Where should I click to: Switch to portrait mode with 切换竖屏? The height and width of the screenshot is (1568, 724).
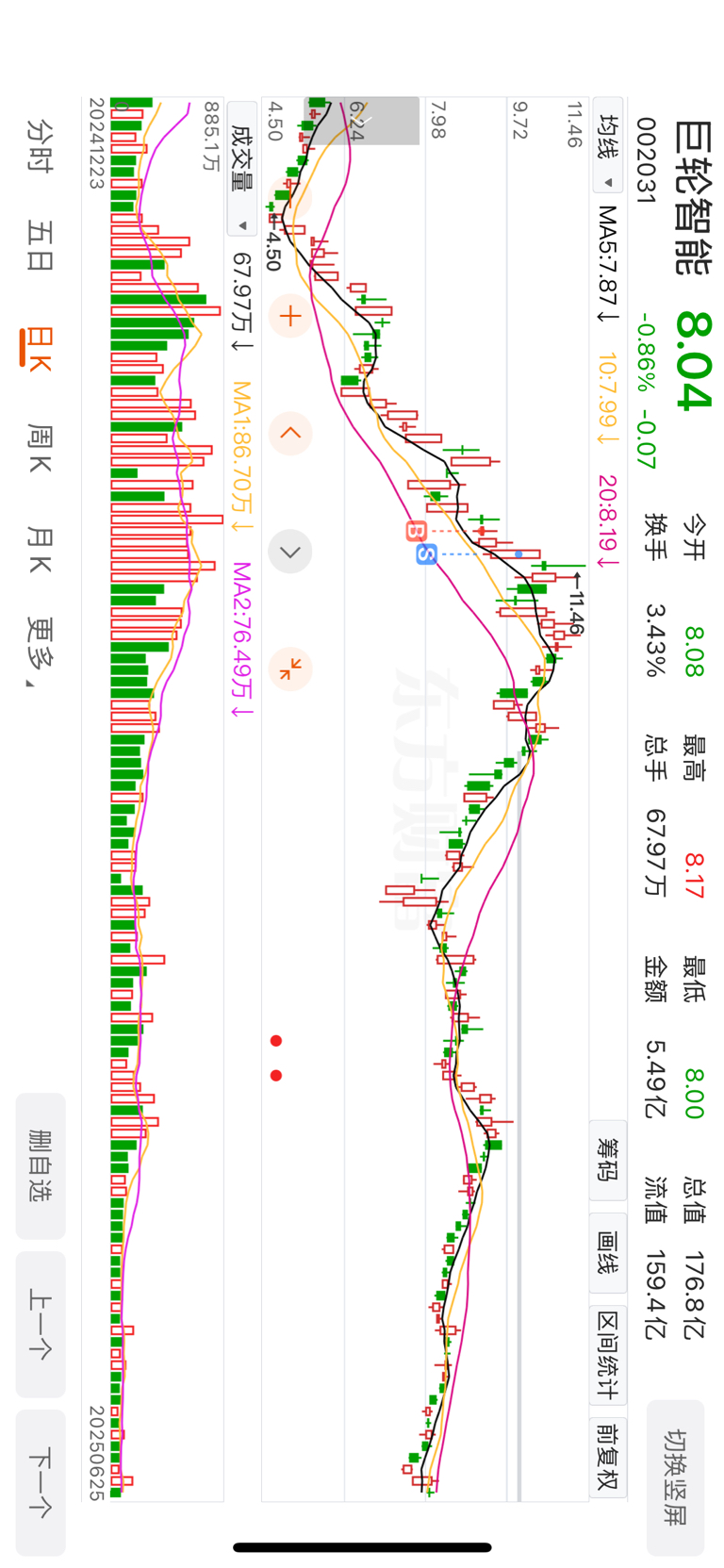(675, 1477)
